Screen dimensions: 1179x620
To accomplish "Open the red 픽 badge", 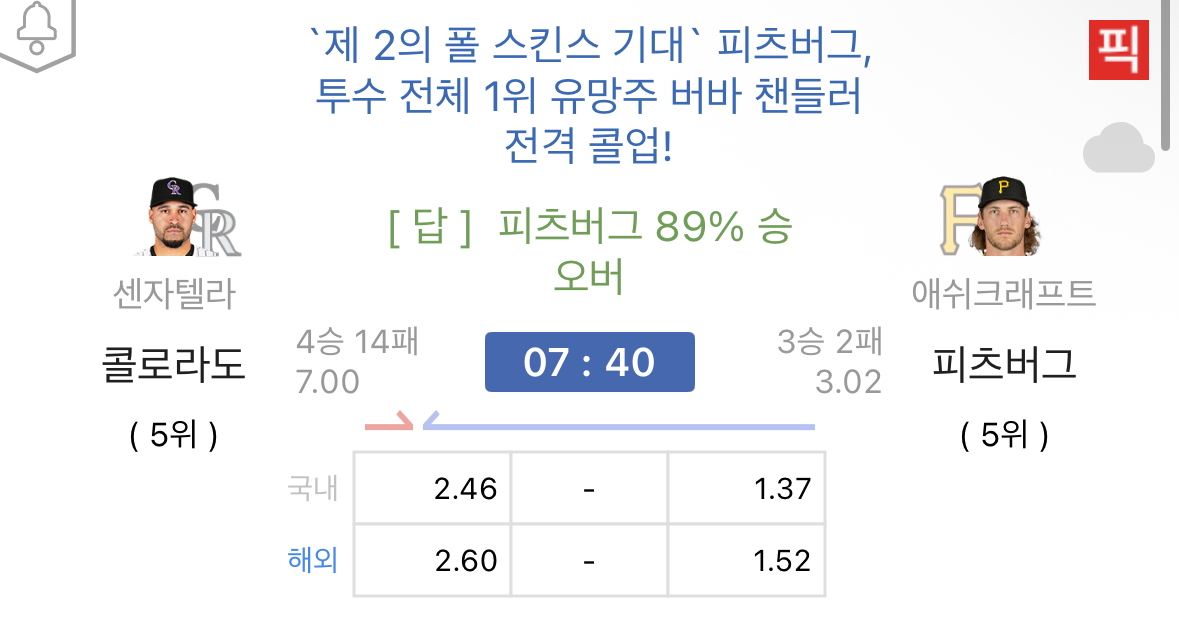I will tap(1118, 50).
